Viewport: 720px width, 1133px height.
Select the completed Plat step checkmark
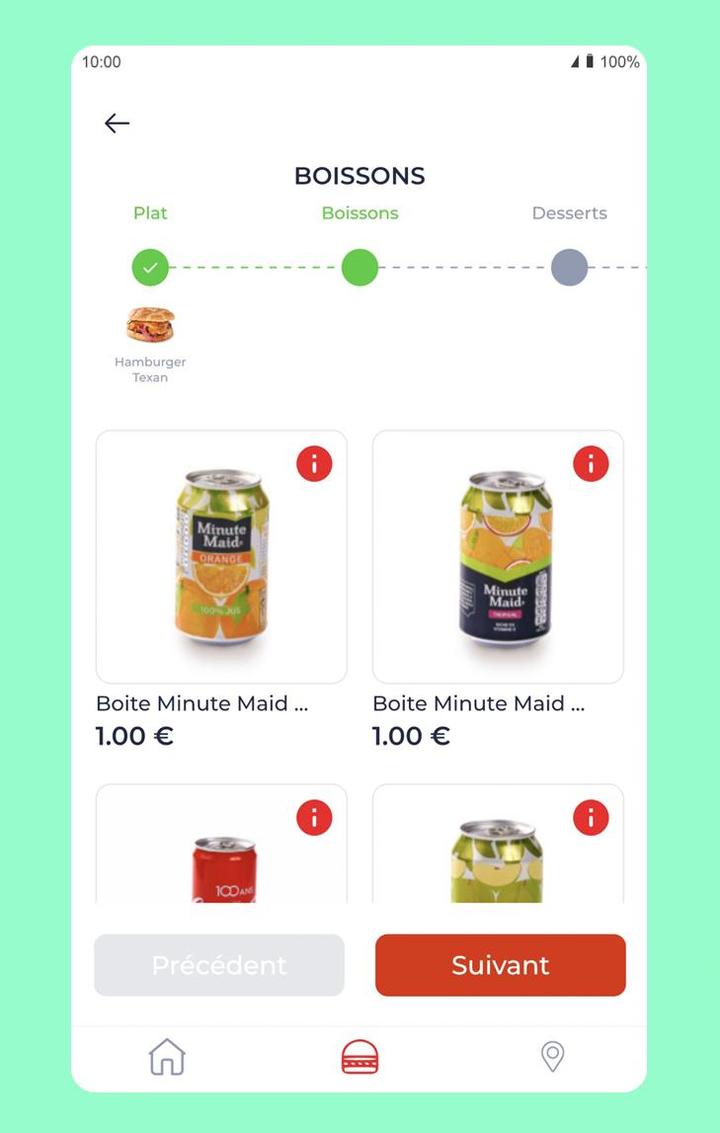point(150,267)
